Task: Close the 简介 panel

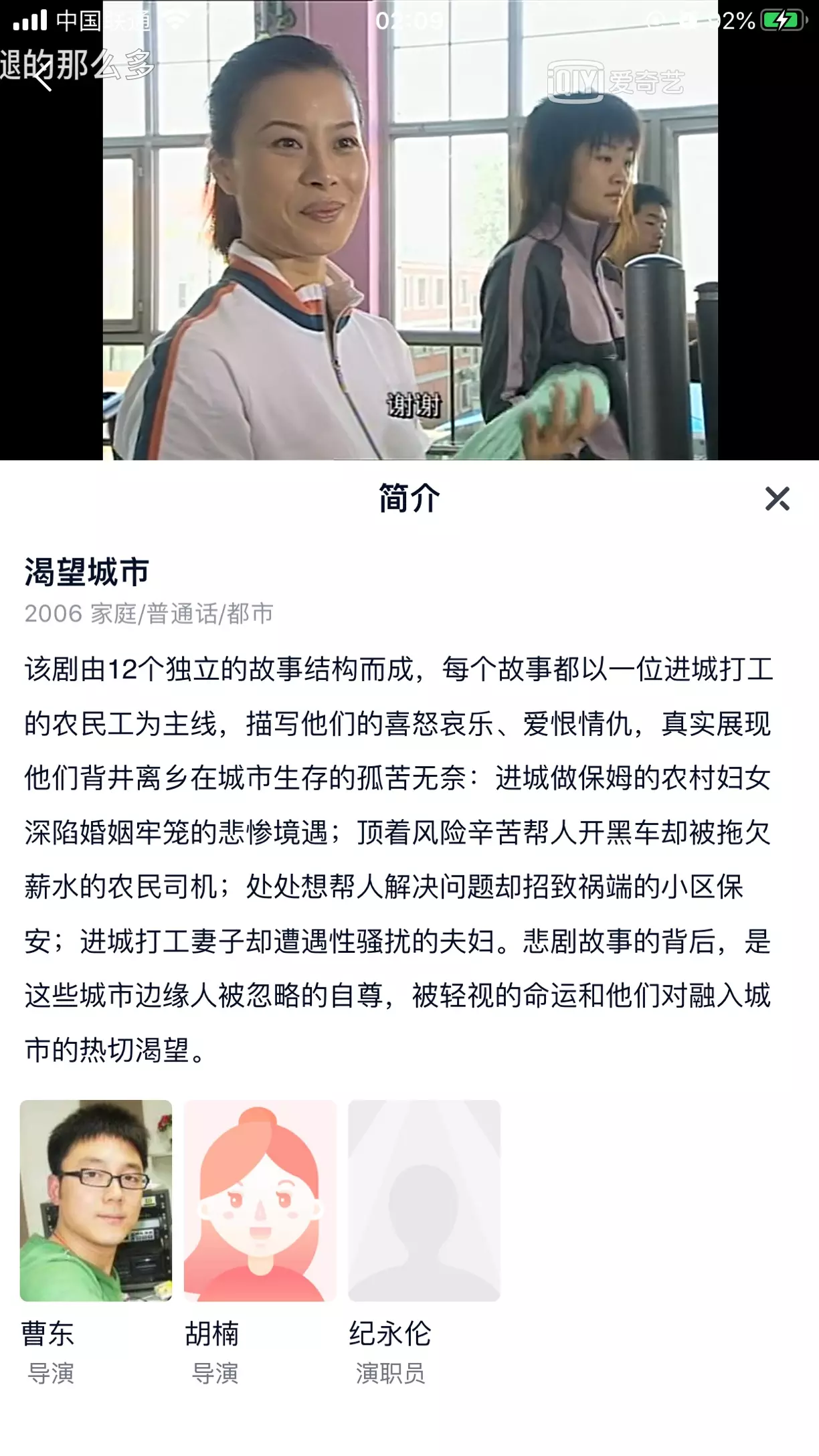Action: 777,498
